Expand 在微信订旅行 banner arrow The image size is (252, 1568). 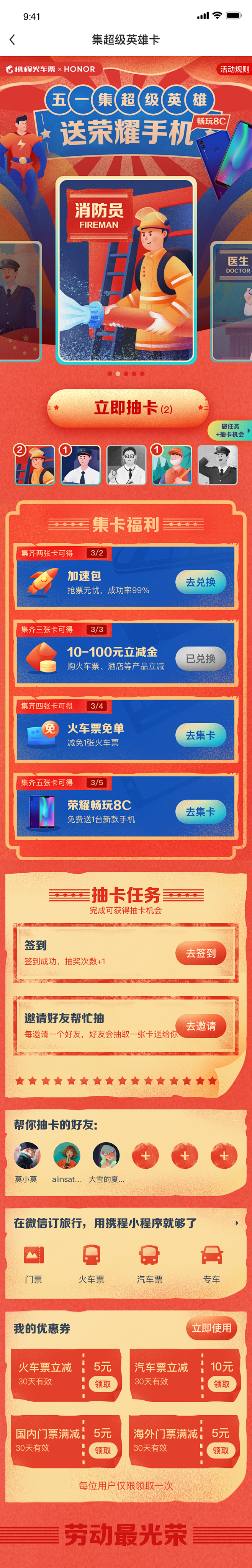coord(237,1223)
